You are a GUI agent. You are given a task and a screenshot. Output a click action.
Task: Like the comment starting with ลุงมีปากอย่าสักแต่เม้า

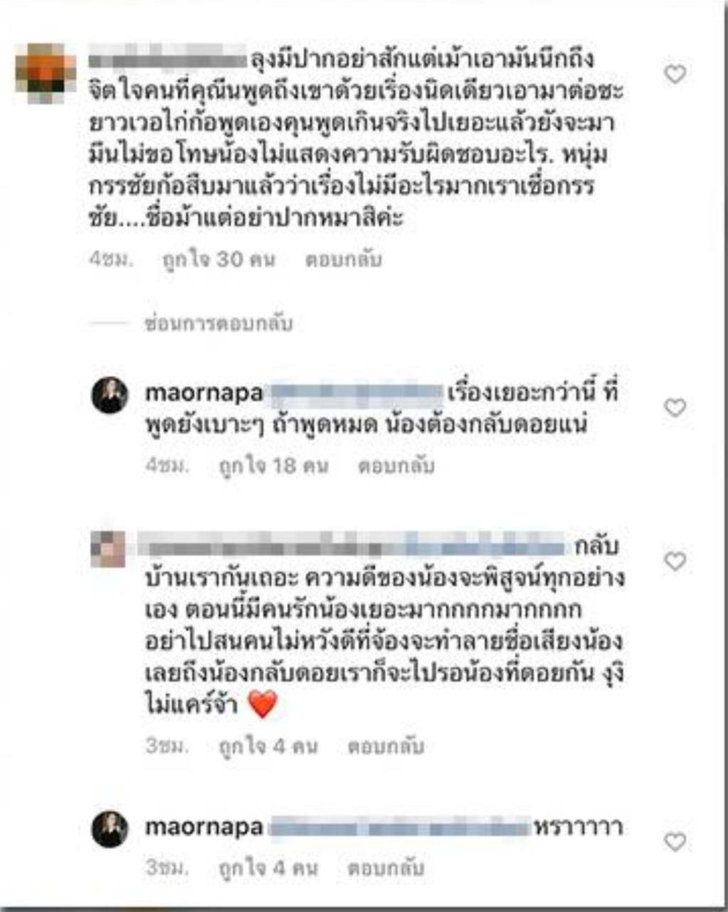(676, 74)
